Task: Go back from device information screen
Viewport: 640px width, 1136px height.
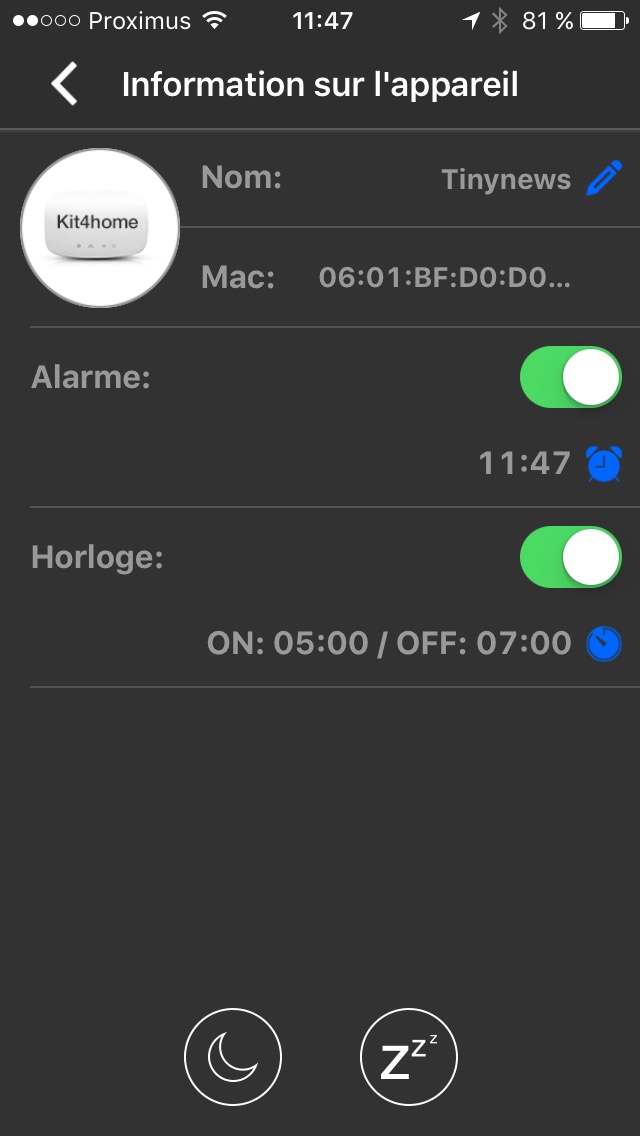Action: pyautogui.click(x=65, y=84)
